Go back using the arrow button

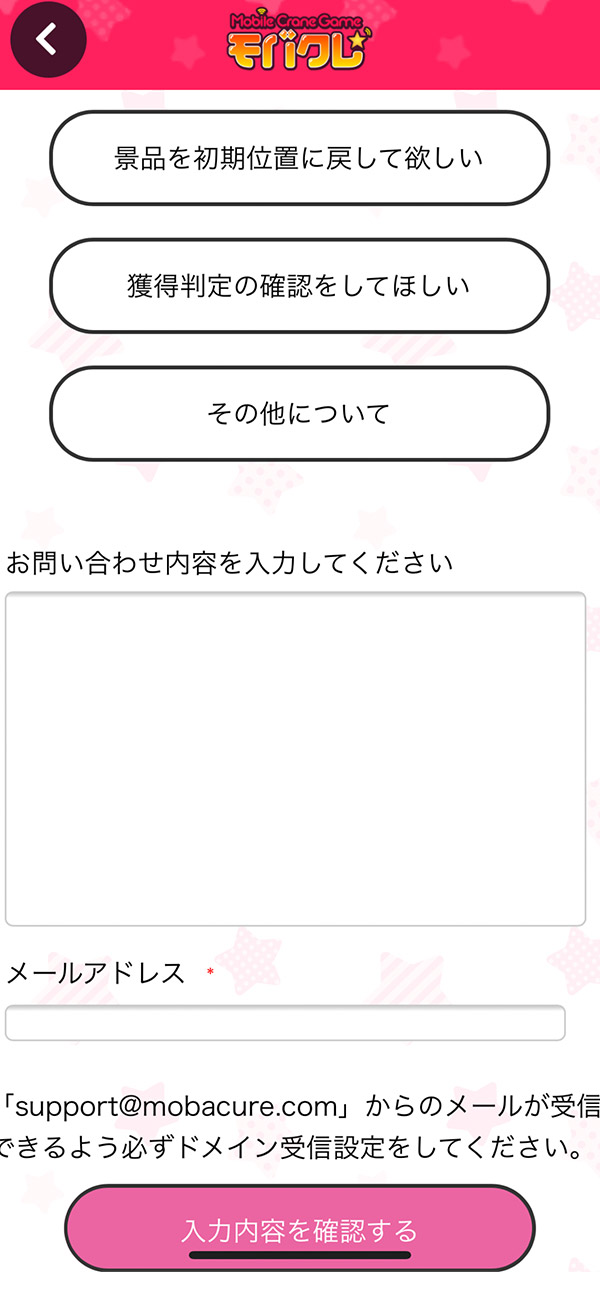(x=47, y=40)
